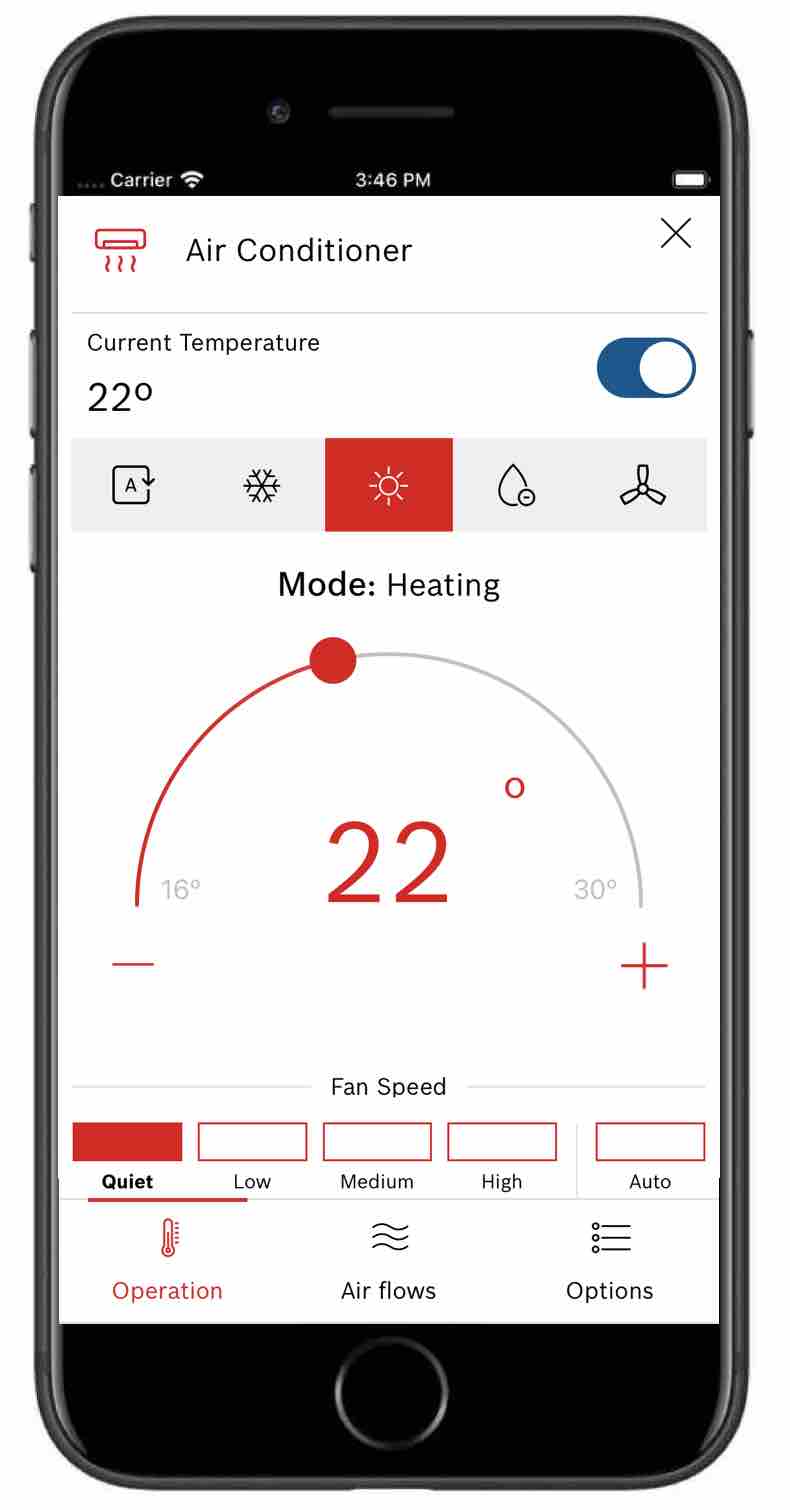Set fan speed to Medium
The height and width of the screenshot is (1510, 790).
[377, 1142]
